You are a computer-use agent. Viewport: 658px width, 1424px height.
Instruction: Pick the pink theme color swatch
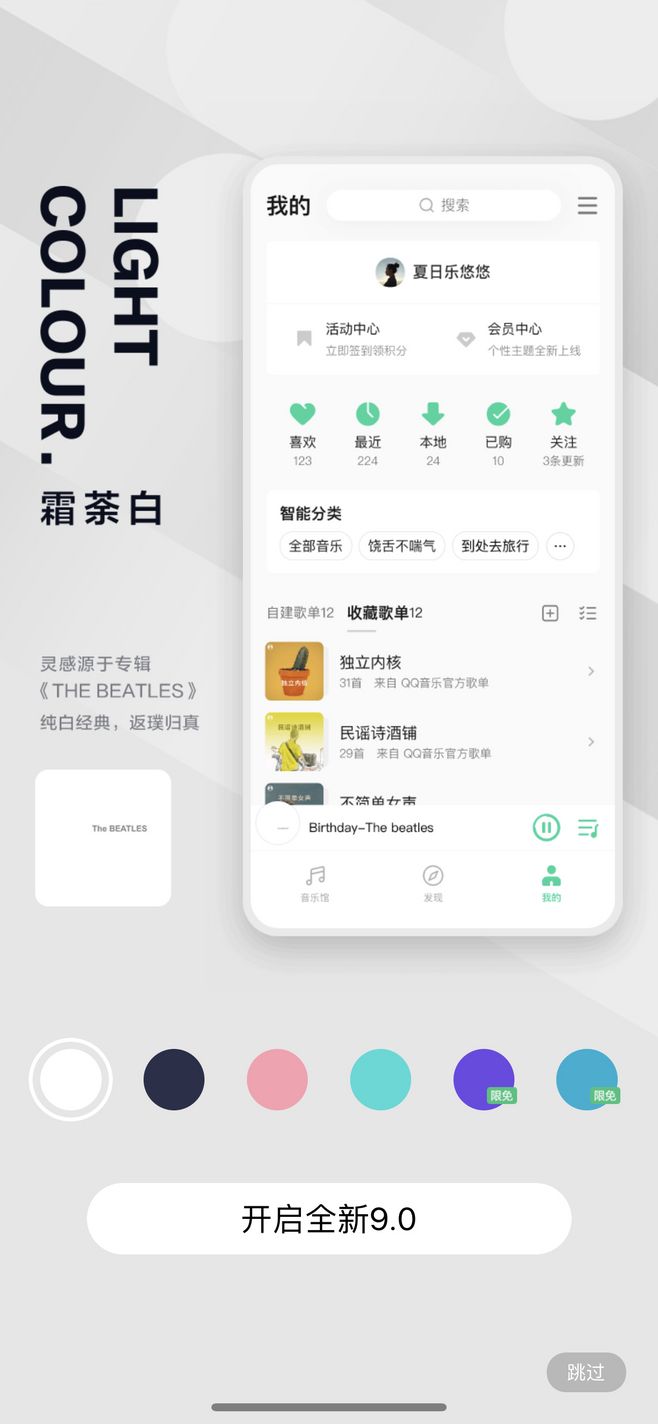click(x=277, y=1079)
